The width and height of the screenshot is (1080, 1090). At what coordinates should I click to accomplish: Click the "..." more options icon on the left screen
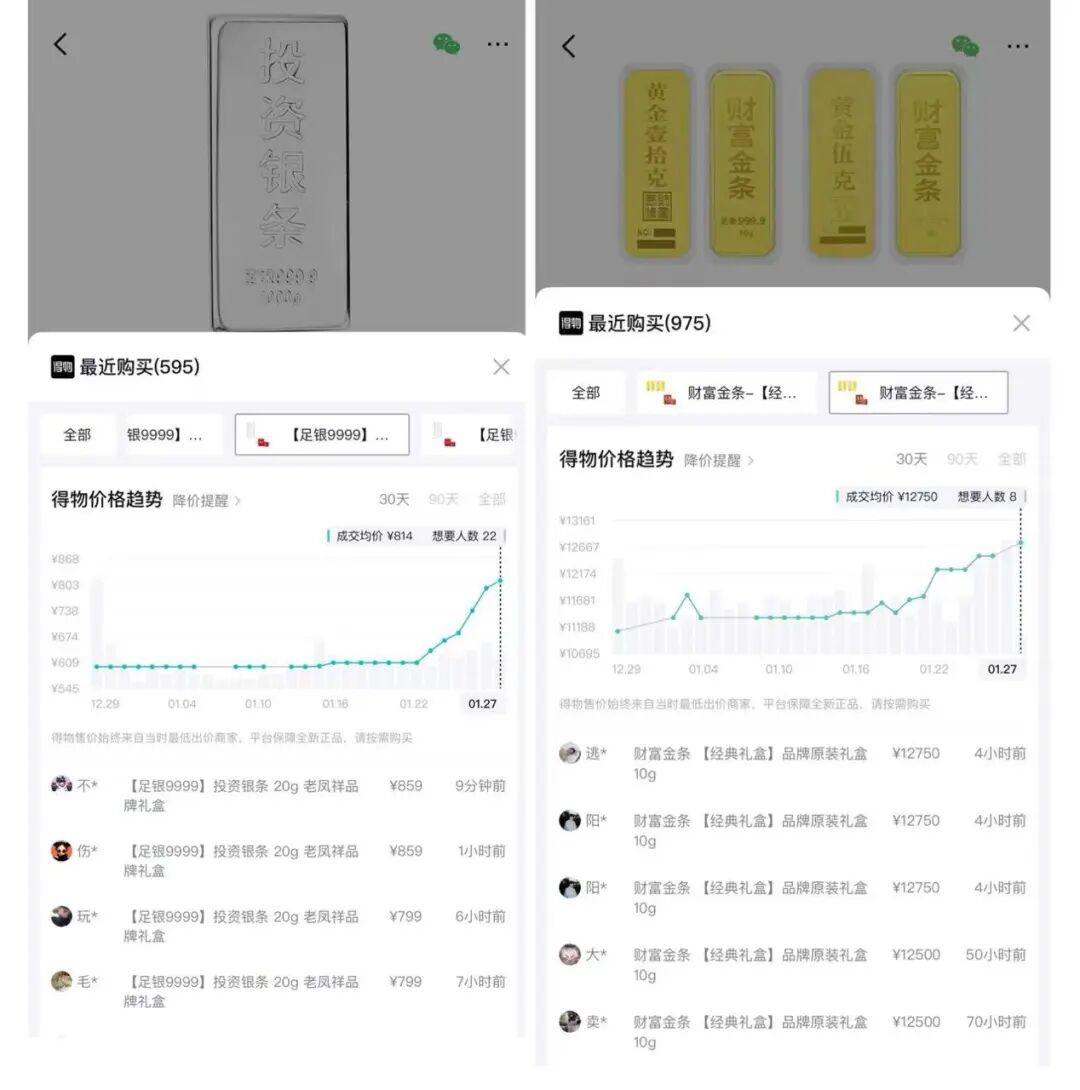click(x=498, y=44)
